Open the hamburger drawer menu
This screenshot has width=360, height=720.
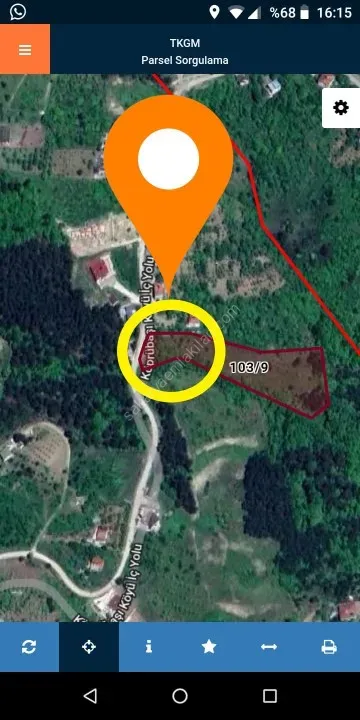click(25, 50)
